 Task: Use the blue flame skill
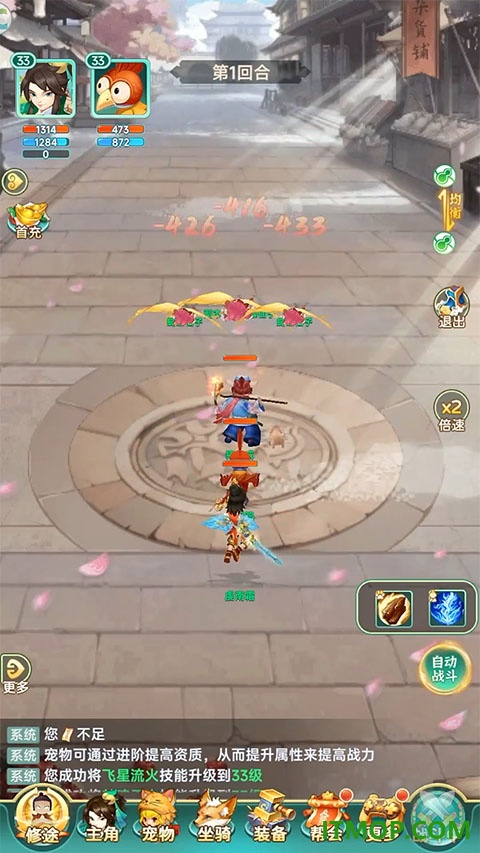(x=447, y=609)
